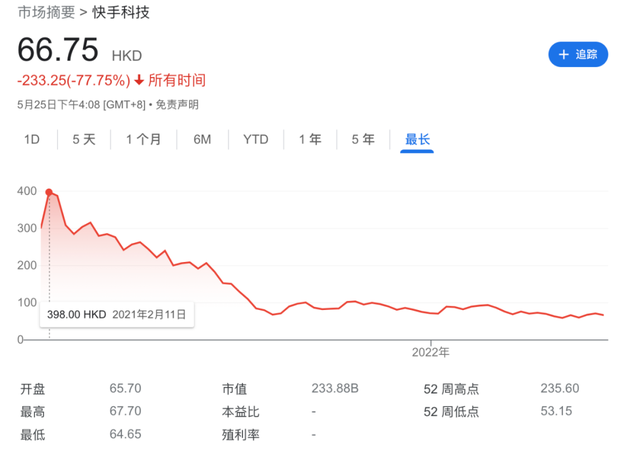Follow this stock with 追踪 button
The width and height of the screenshot is (640, 454).
click(578, 54)
